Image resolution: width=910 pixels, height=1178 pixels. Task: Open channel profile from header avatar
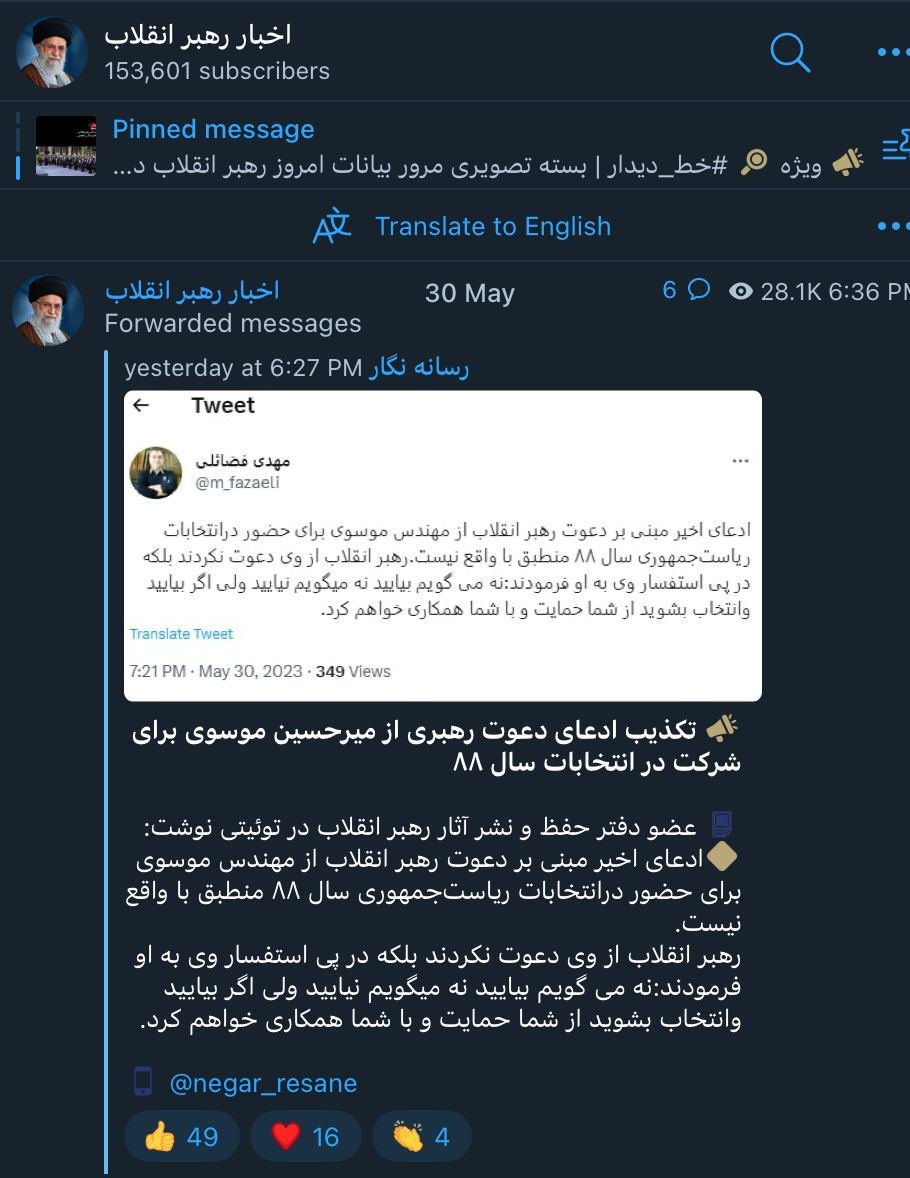pos(52,52)
